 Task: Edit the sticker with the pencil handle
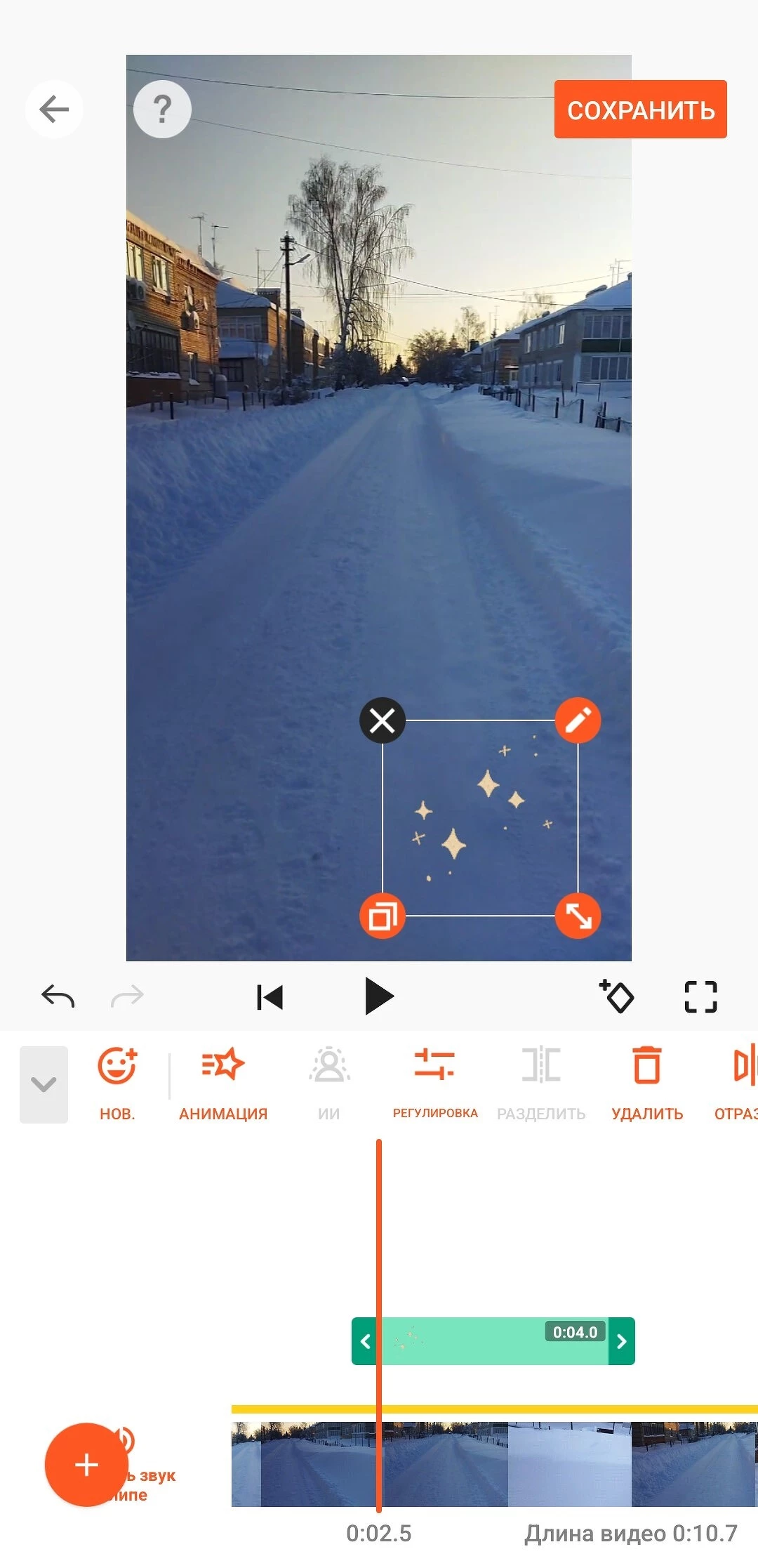(x=578, y=720)
